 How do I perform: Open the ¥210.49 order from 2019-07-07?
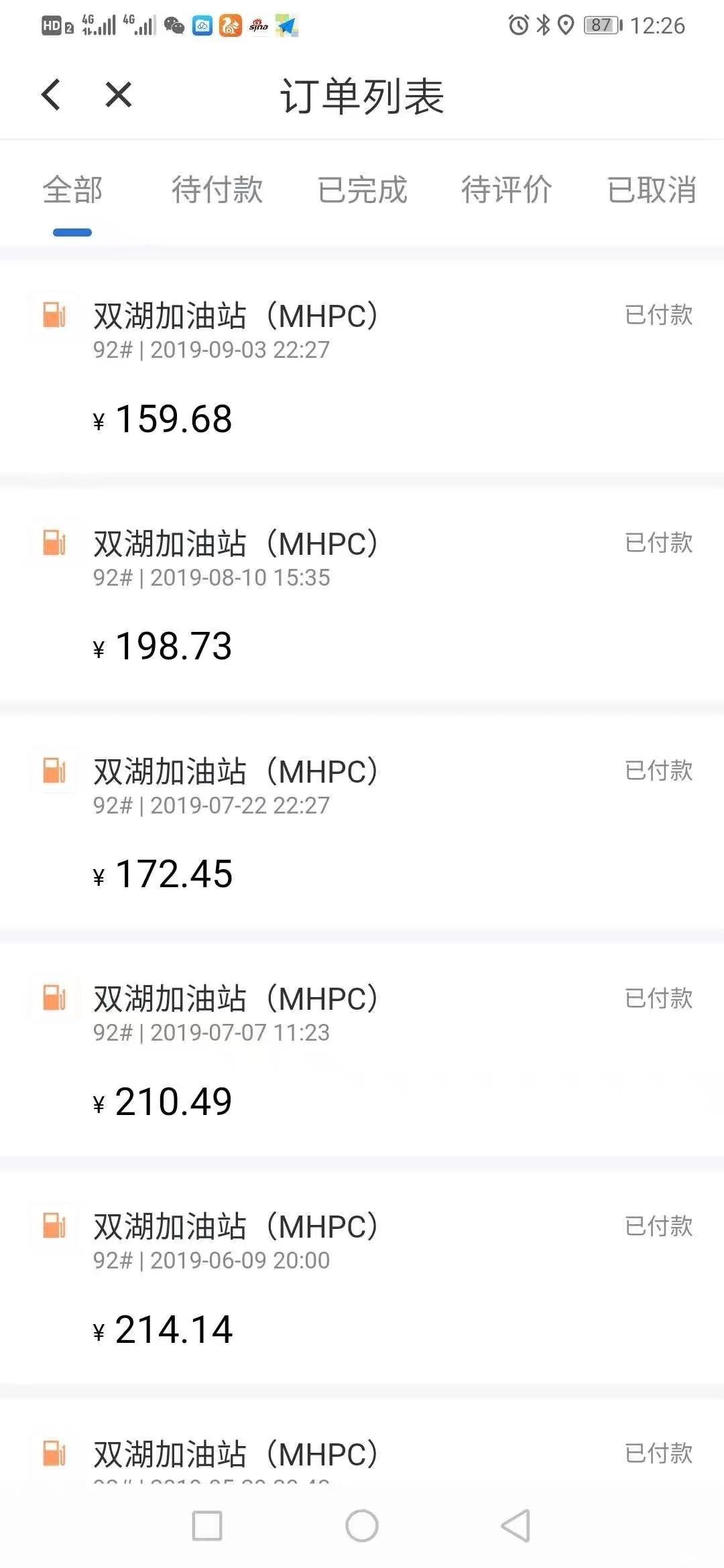362,1051
